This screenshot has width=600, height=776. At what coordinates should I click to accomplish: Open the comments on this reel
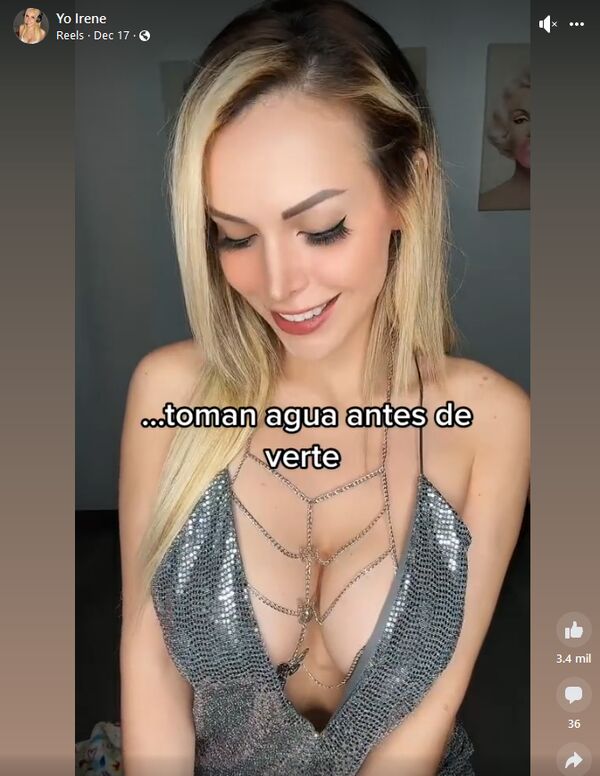pos(573,695)
